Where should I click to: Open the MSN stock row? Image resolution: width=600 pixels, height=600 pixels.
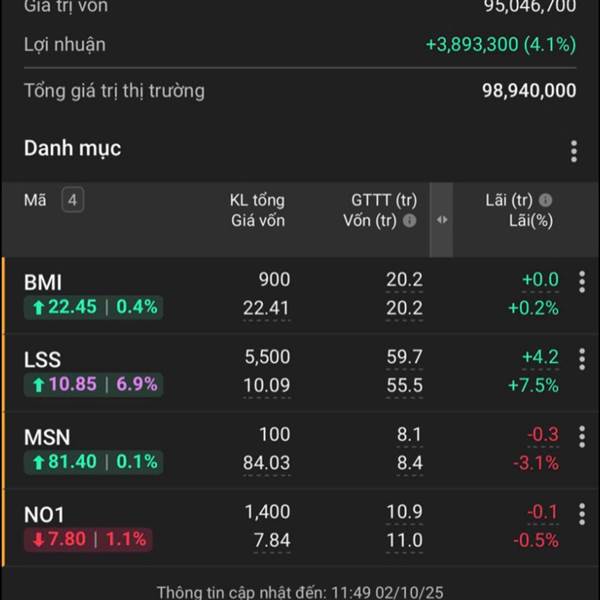point(47,438)
